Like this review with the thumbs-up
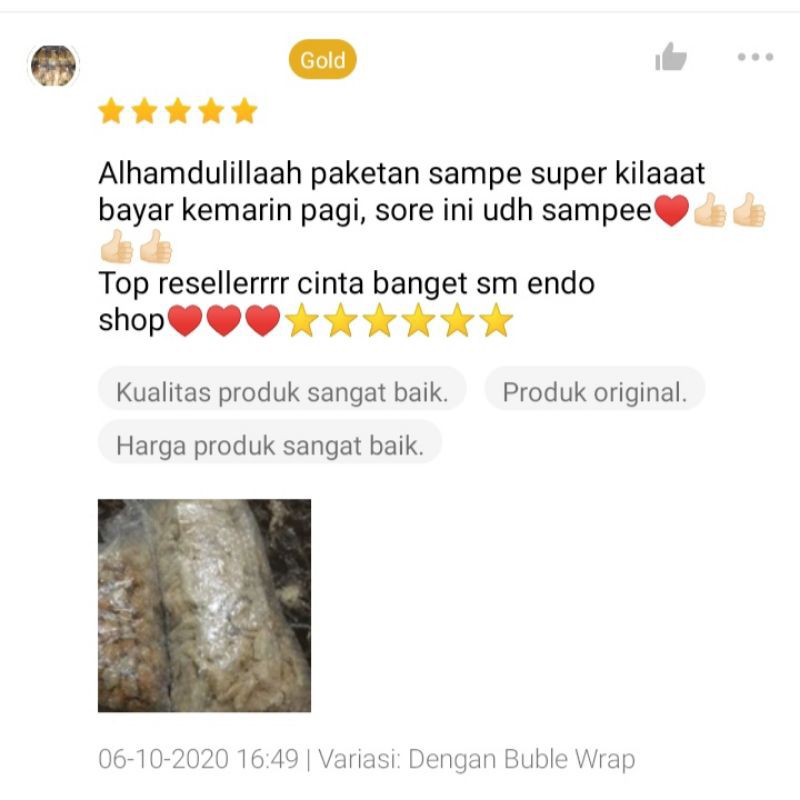800x800 pixels. [x=671, y=58]
